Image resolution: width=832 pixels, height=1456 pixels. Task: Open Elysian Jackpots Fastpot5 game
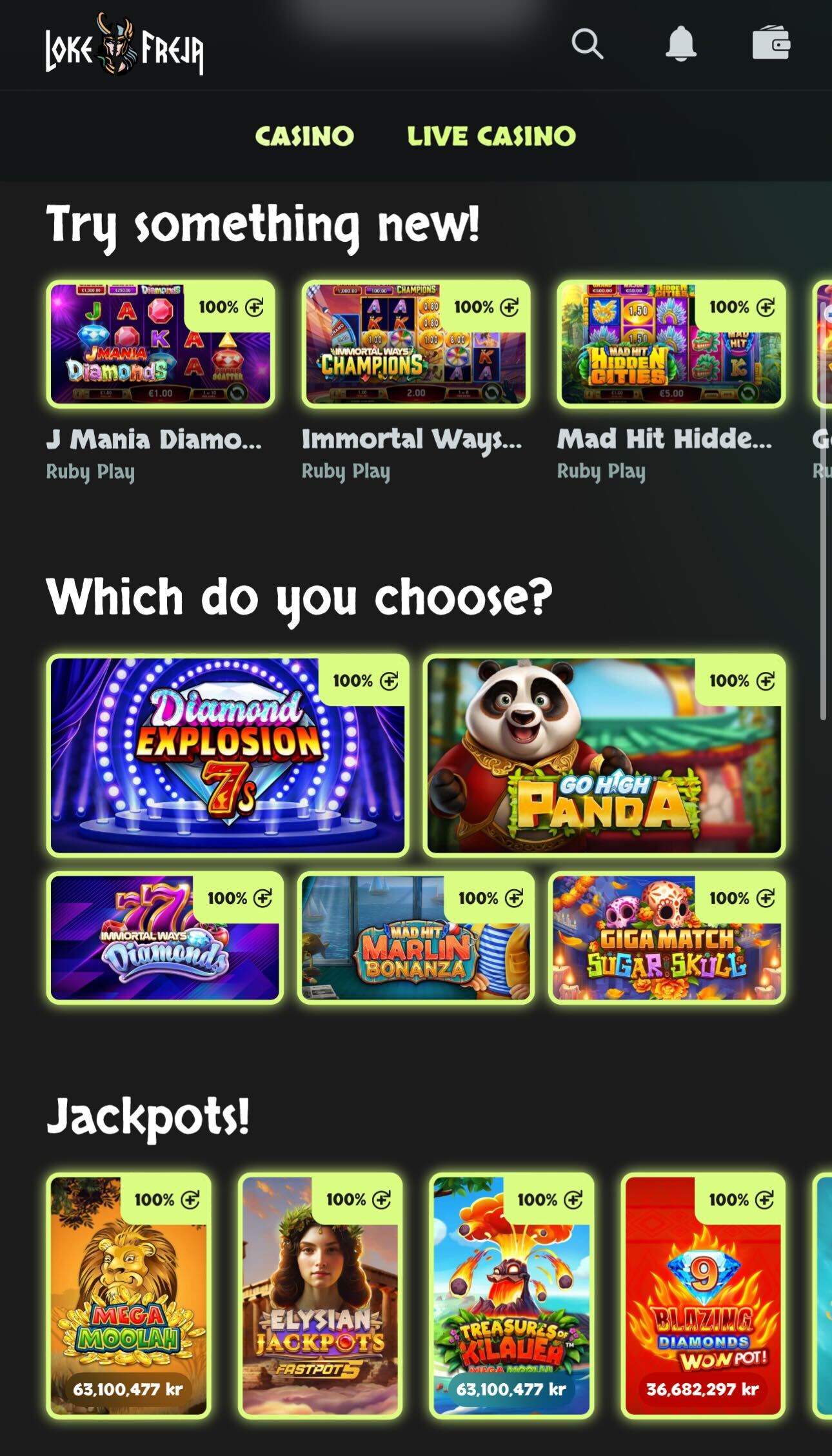coord(320,1296)
